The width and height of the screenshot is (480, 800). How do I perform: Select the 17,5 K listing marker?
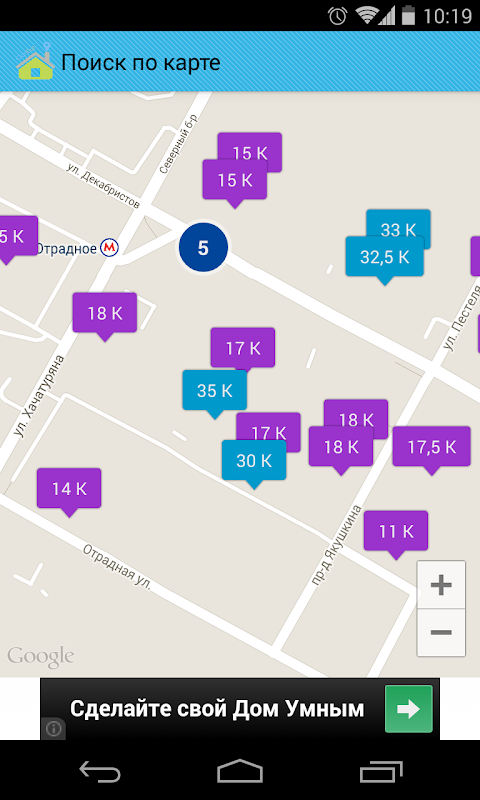pos(432,447)
